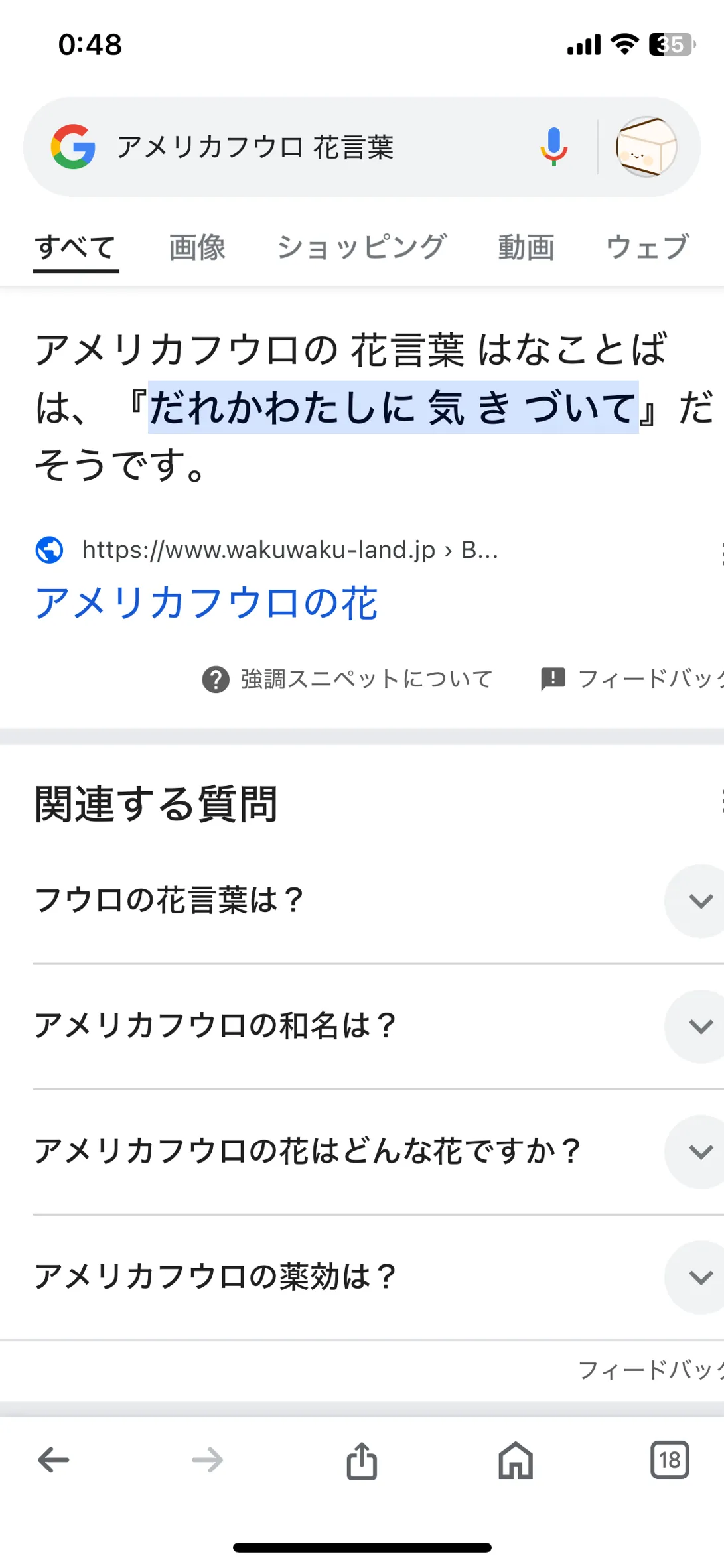Image resolution: width=724 pixels, height=1568 pixels.
Task: Switch to the ウェブ tab
Action: (648, 247)
